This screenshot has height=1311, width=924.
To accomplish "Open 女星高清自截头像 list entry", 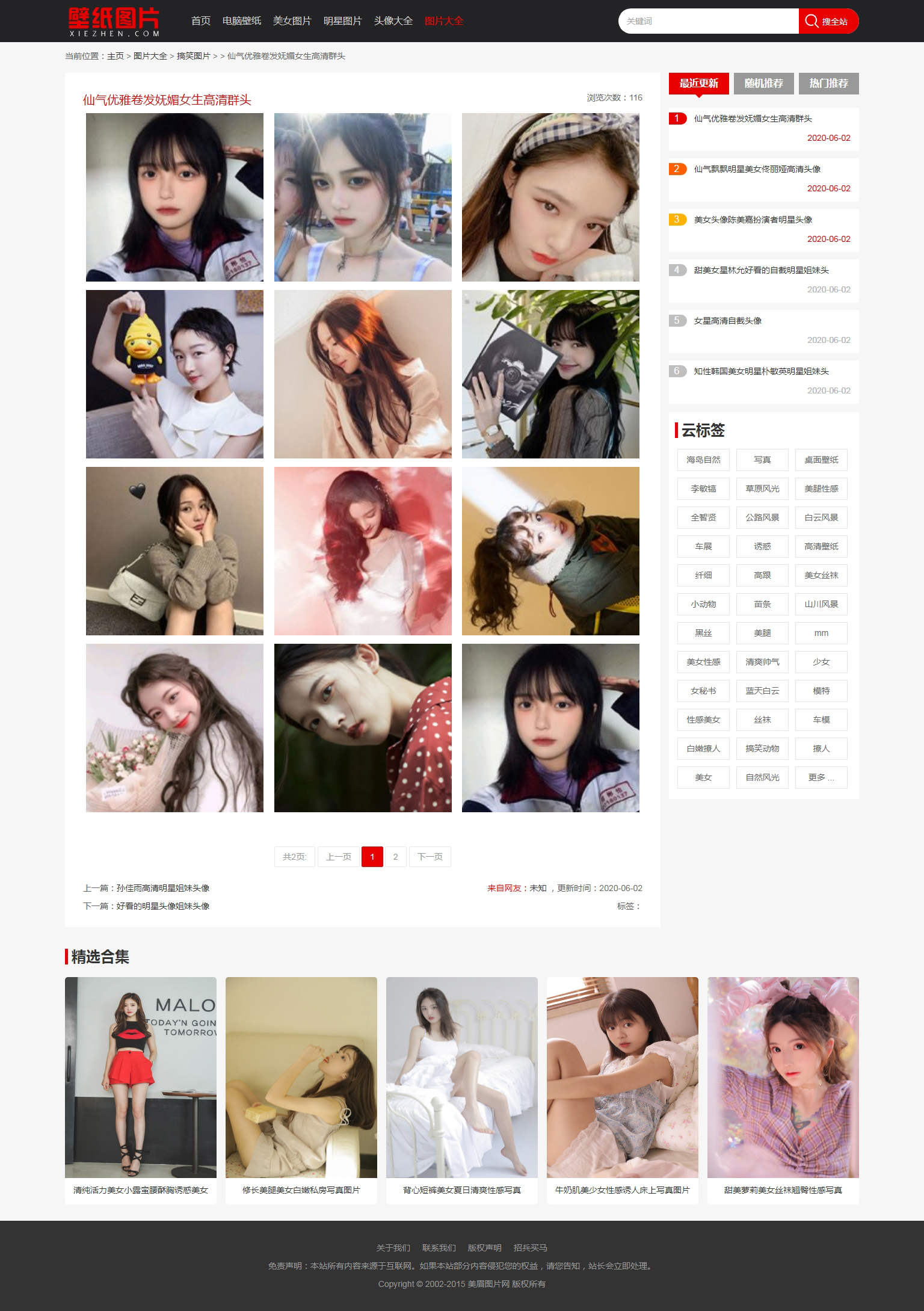I will tap(727, 321).
